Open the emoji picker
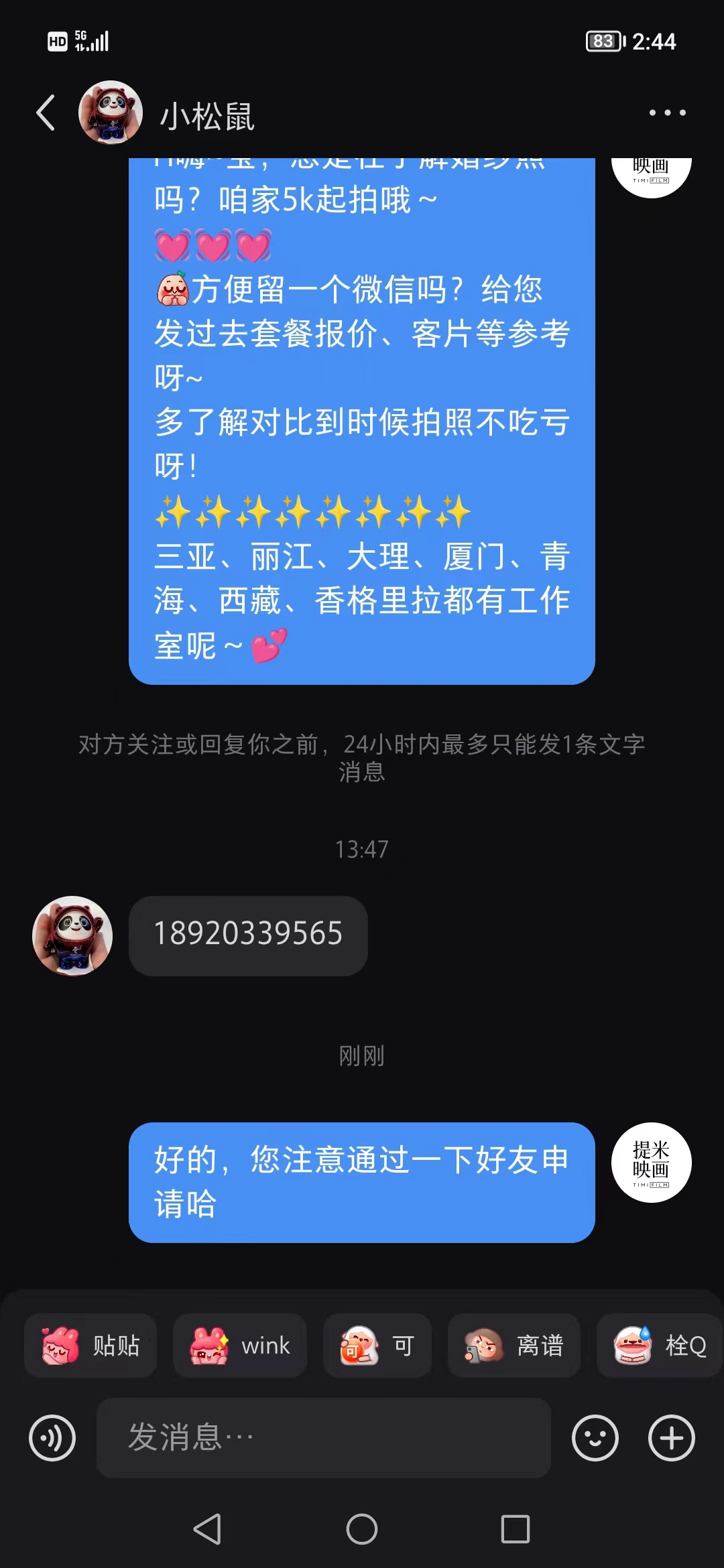The image size is (724, 1568). tap(595, 1438)
